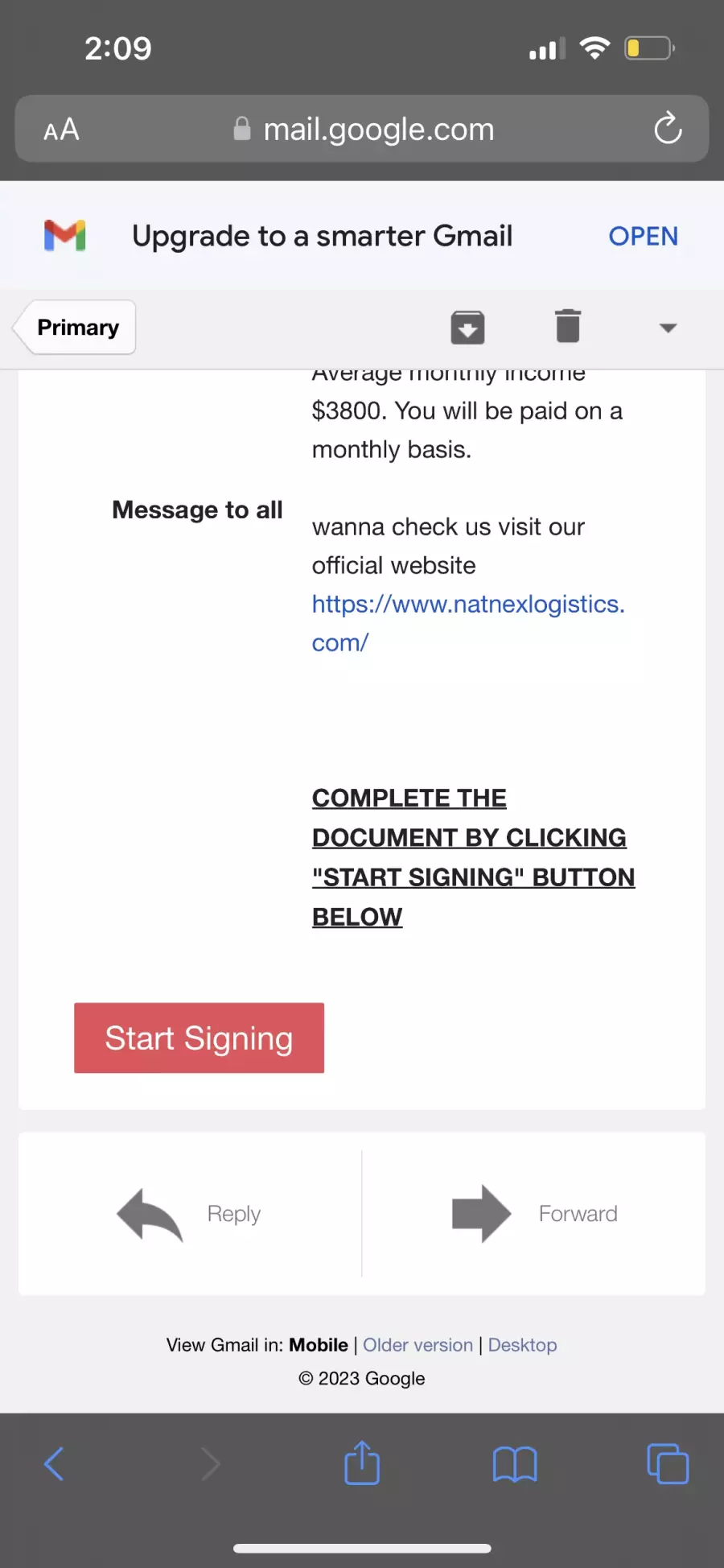724x1568 pixels.
Task: Reload the page in Safari
Action: [x=668, y=129]
